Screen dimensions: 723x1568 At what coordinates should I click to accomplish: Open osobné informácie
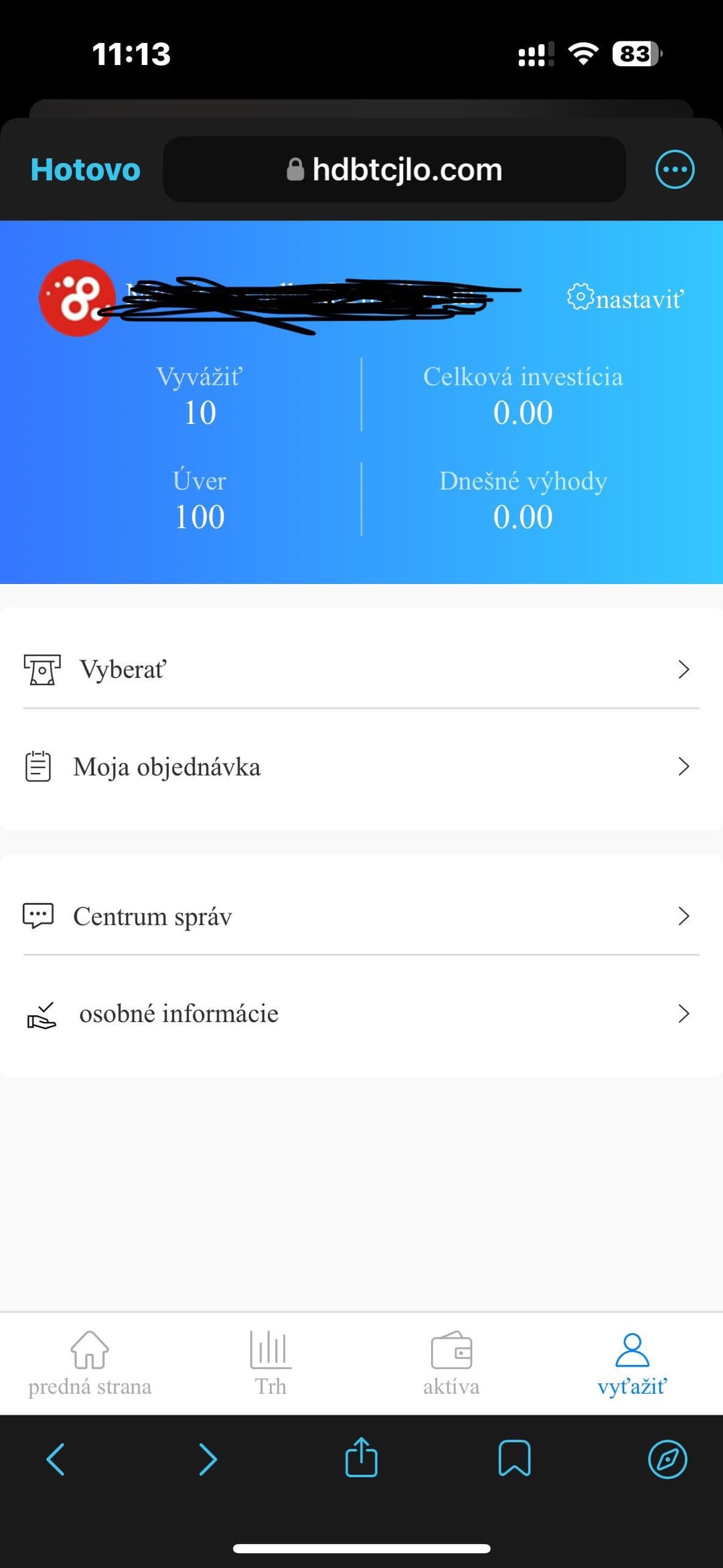click(361, 1013)
